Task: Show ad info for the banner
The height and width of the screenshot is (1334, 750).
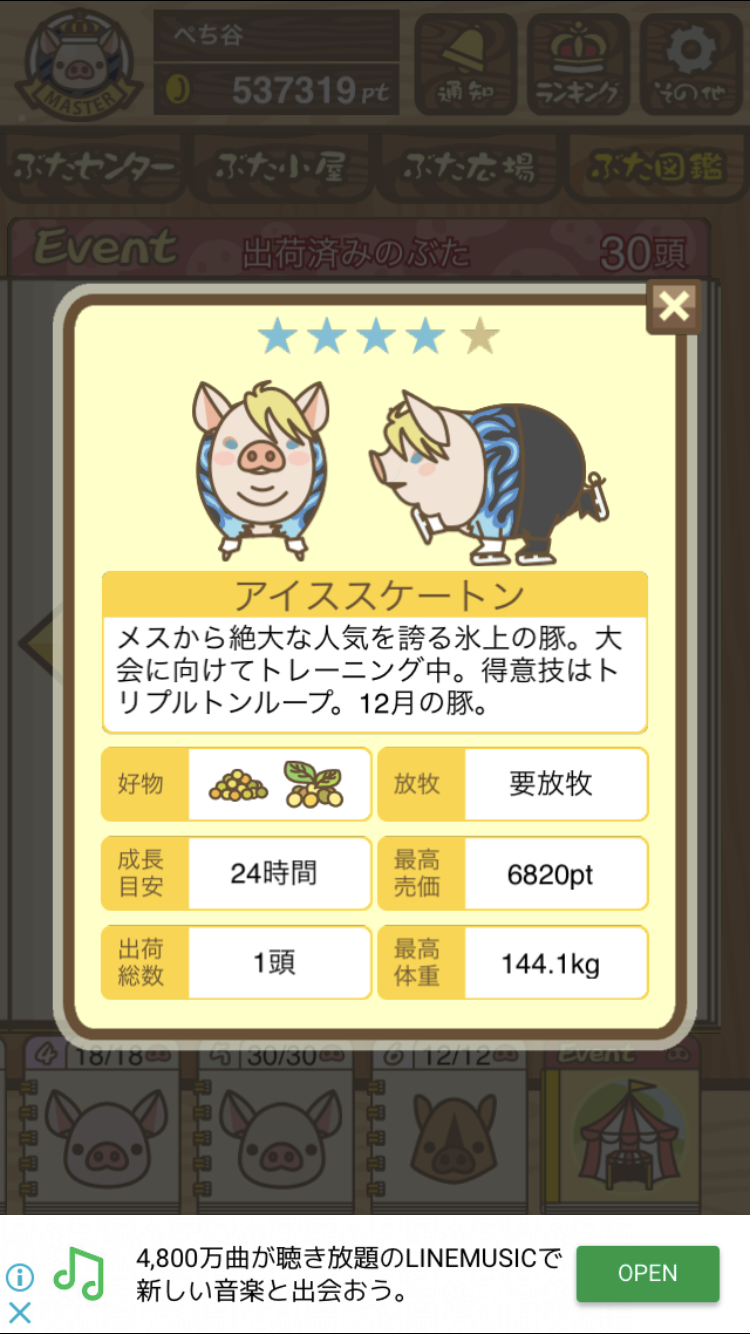Action: [x=20, y=1277]
